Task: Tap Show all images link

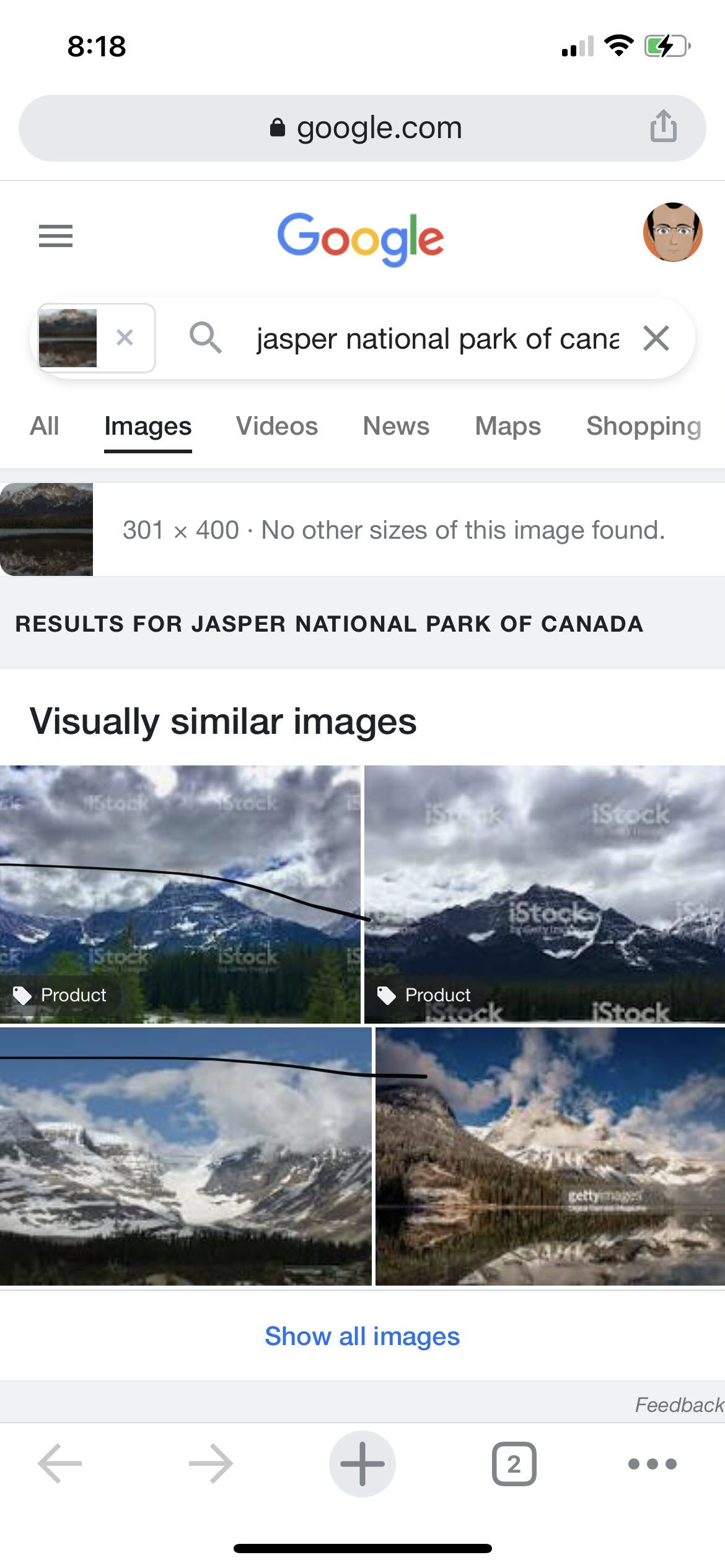Action: coord(362,1336)
